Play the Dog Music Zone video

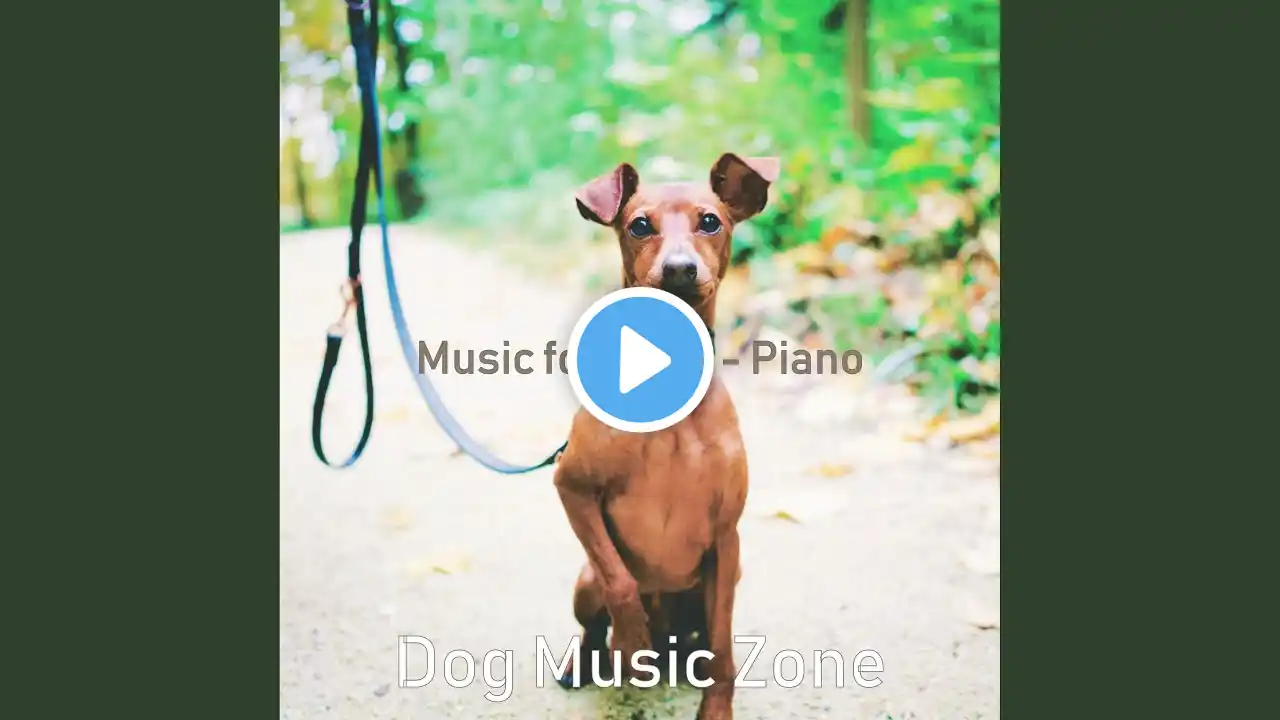pos(640,360)
